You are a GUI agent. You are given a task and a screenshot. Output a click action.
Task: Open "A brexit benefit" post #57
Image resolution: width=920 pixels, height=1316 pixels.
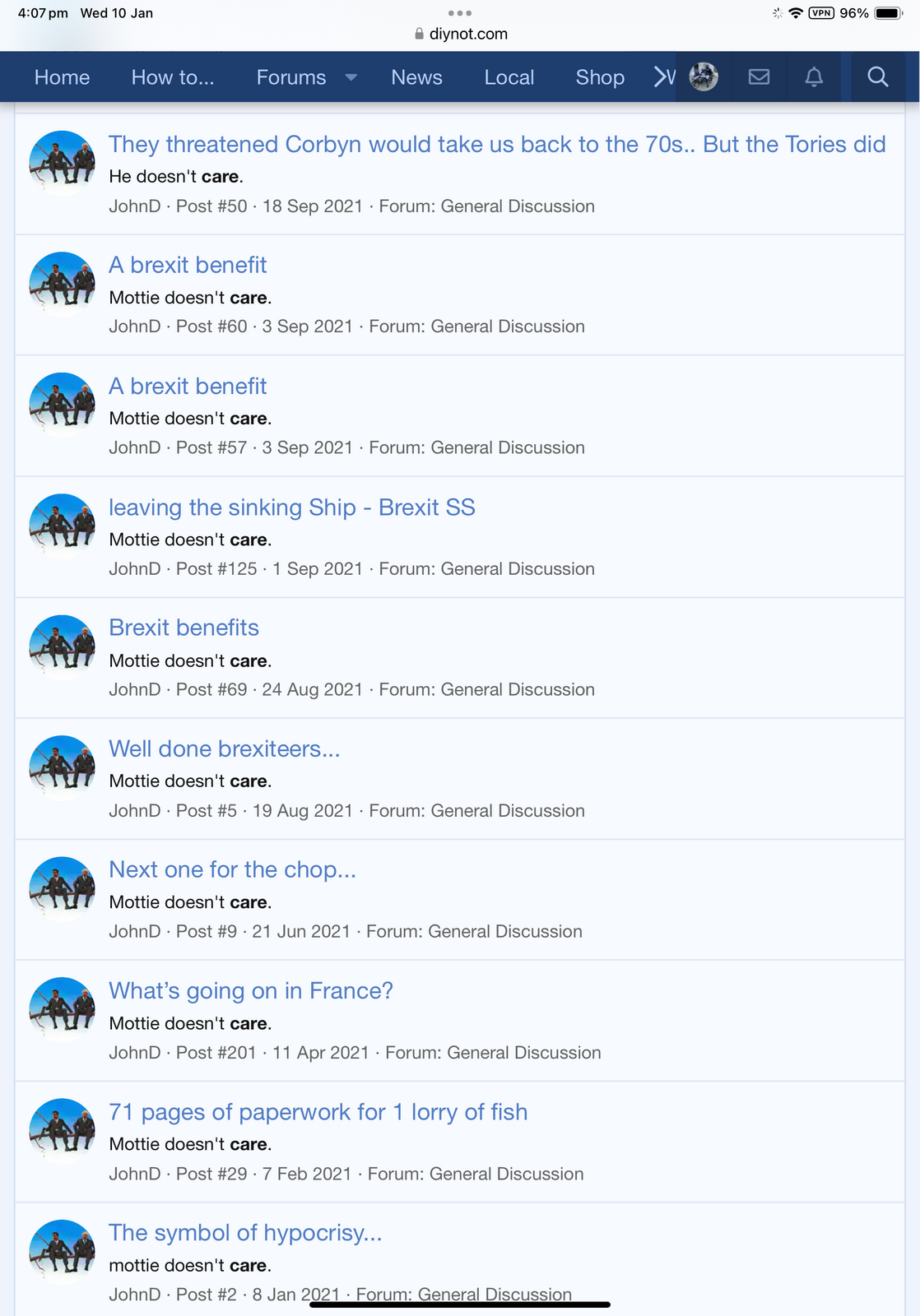188,387
